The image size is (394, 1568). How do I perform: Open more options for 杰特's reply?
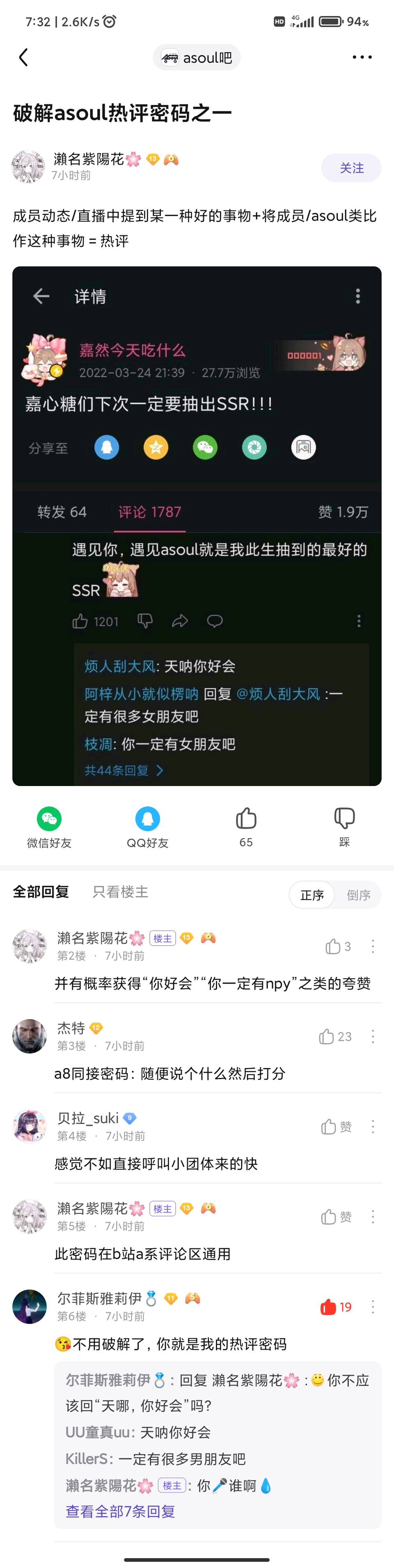[x=373, y=1036]
